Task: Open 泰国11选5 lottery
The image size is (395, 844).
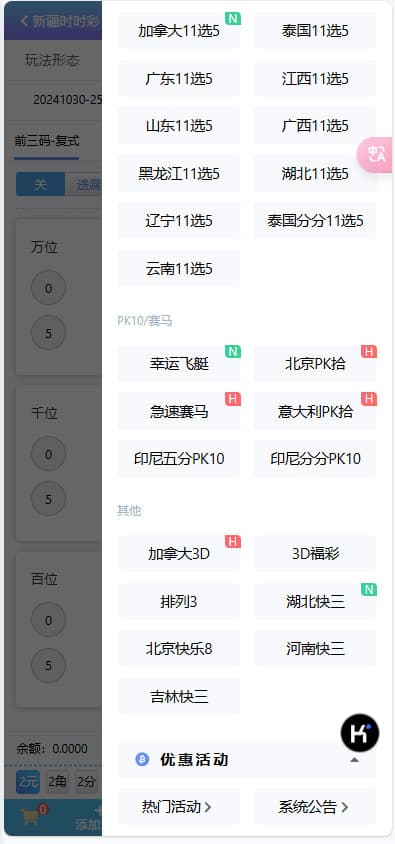Action: coord(315,31)
